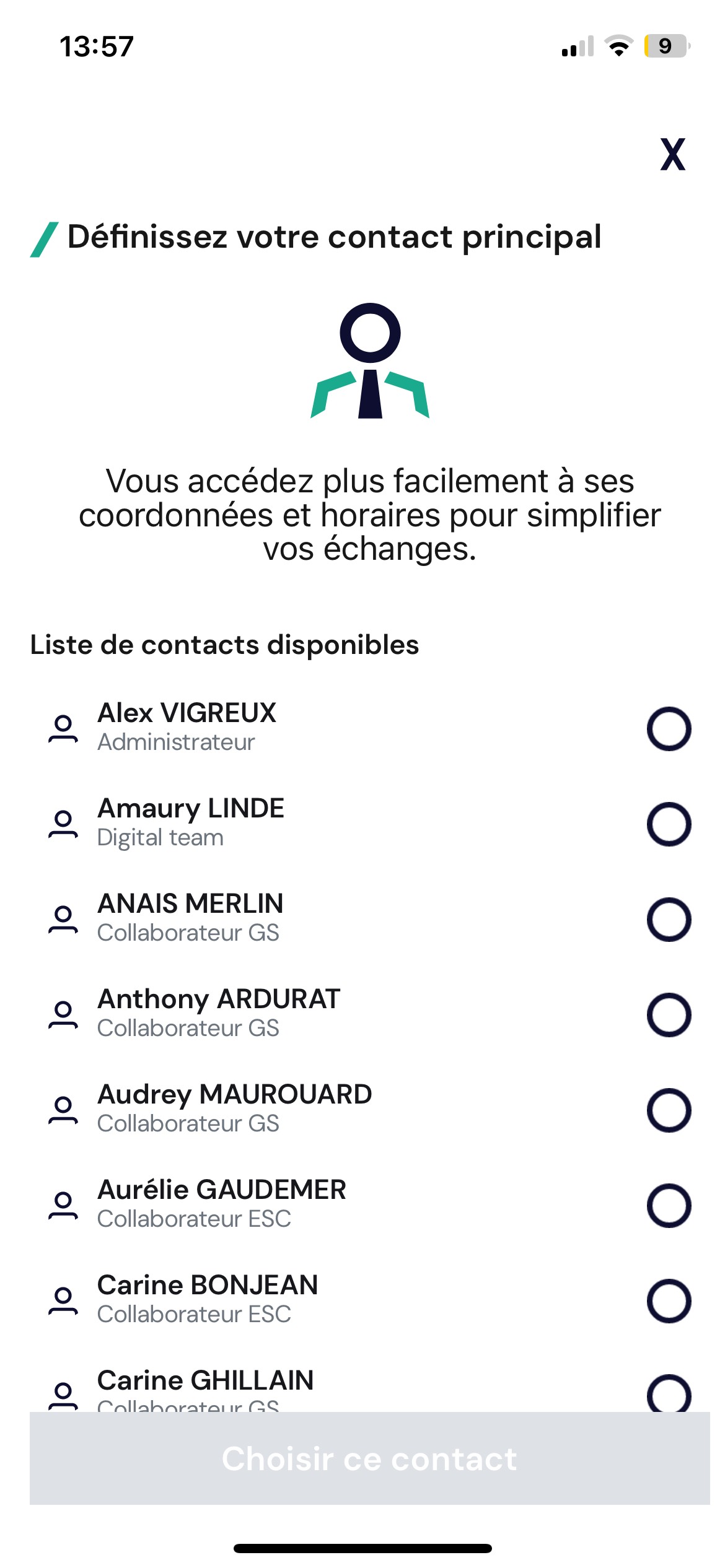Mark Audrey MAUROUARD as main contact

669,1110
